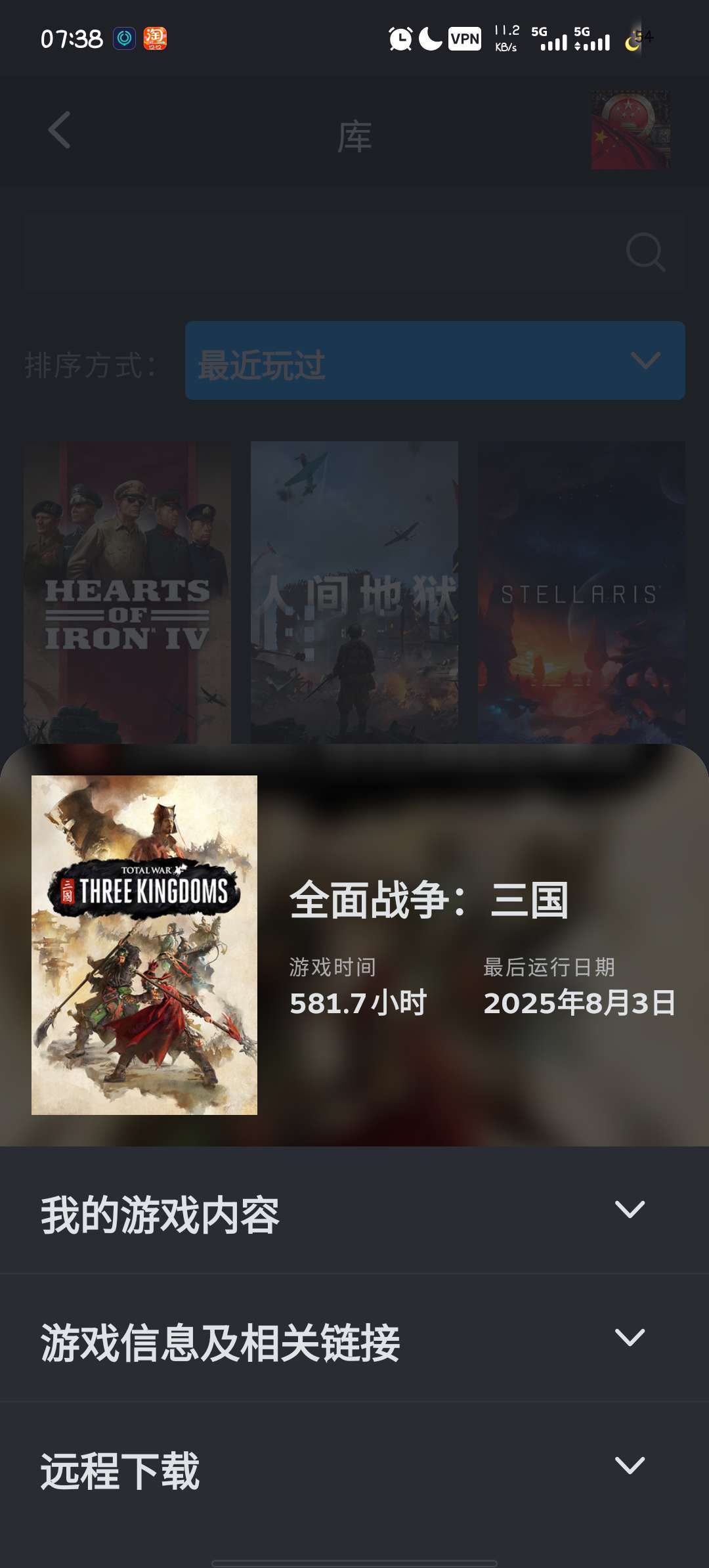The image size is (709, 1568).
Task: Open the Stellaris game tile
Action: tap(581, 591)
